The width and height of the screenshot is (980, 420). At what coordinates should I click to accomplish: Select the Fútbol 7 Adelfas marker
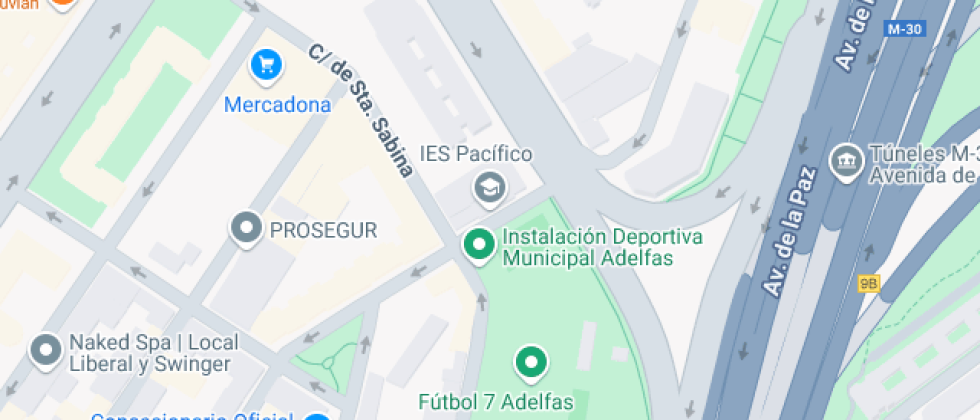click(x=530, y=362)
